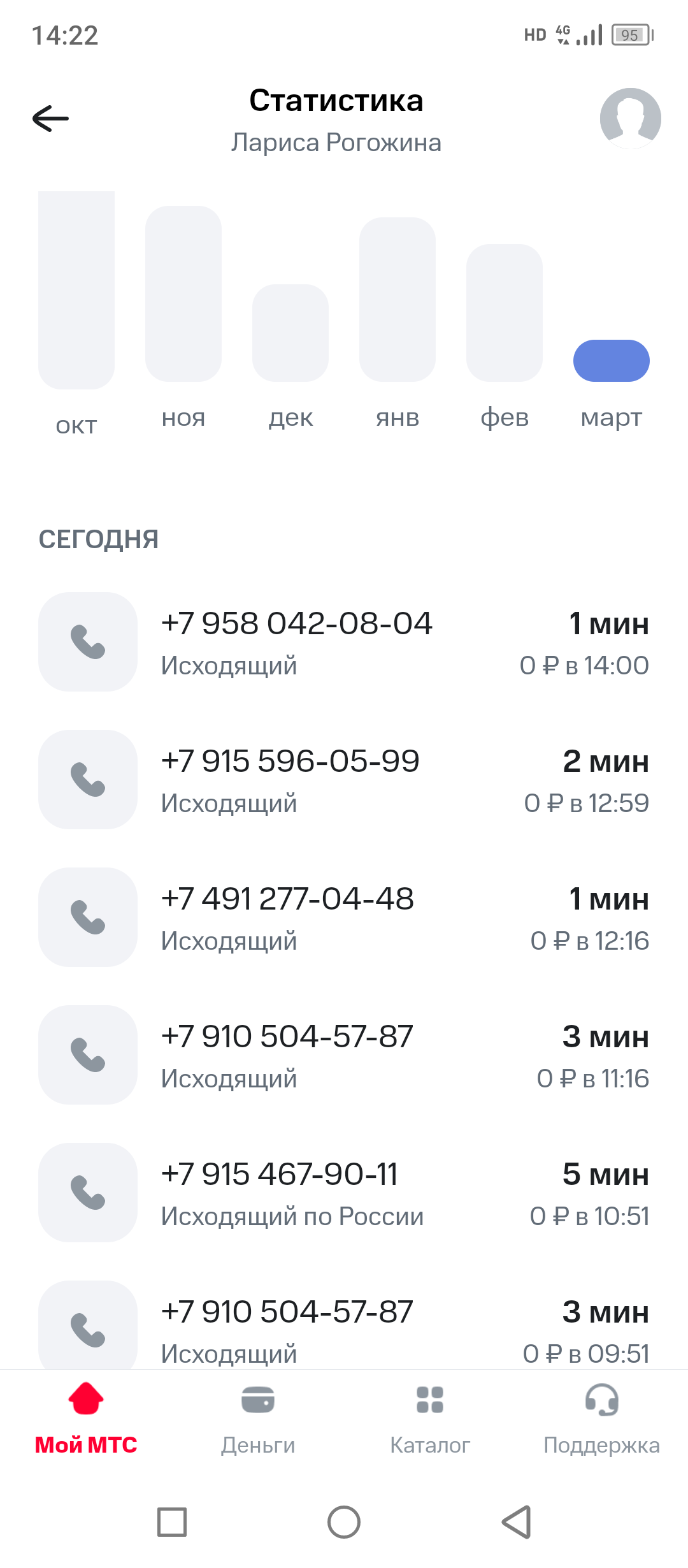Switch to the Деньги tab

(x=258, y=1419)
